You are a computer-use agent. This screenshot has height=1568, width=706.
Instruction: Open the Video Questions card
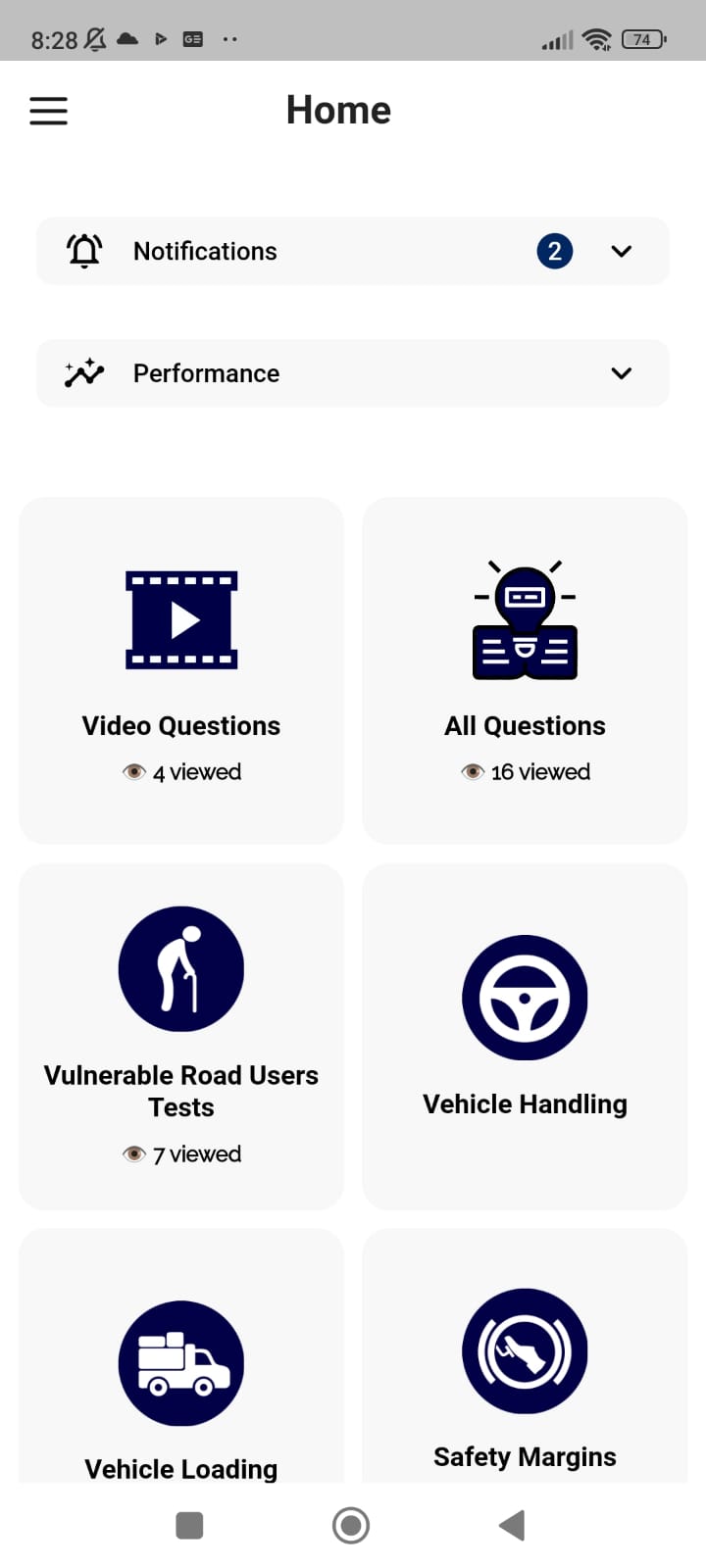point(181,669)
